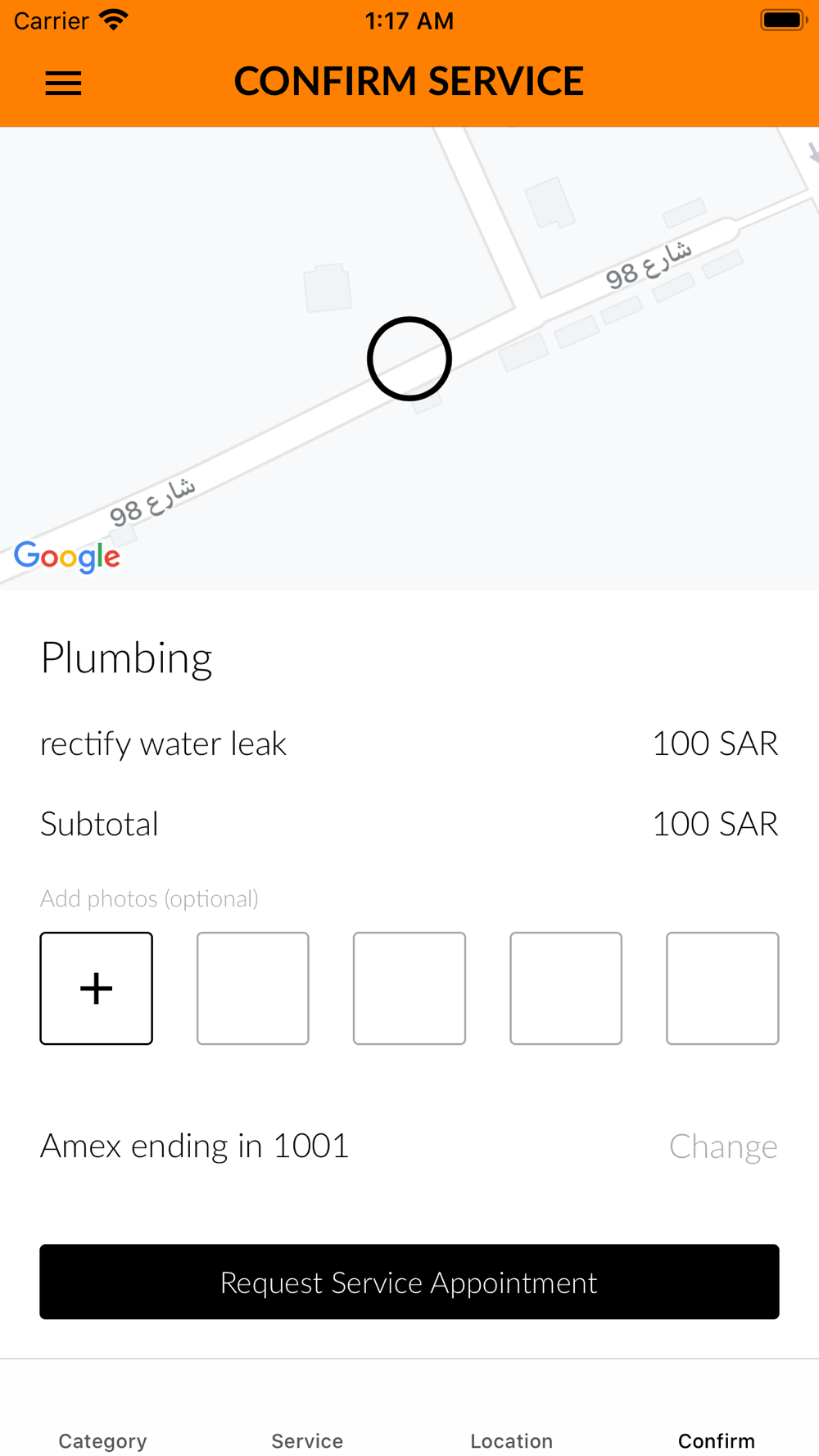The width and height of the screenshot is (819, 1456).
Task: Add a photo with the plus box
Action: point(97,988)
